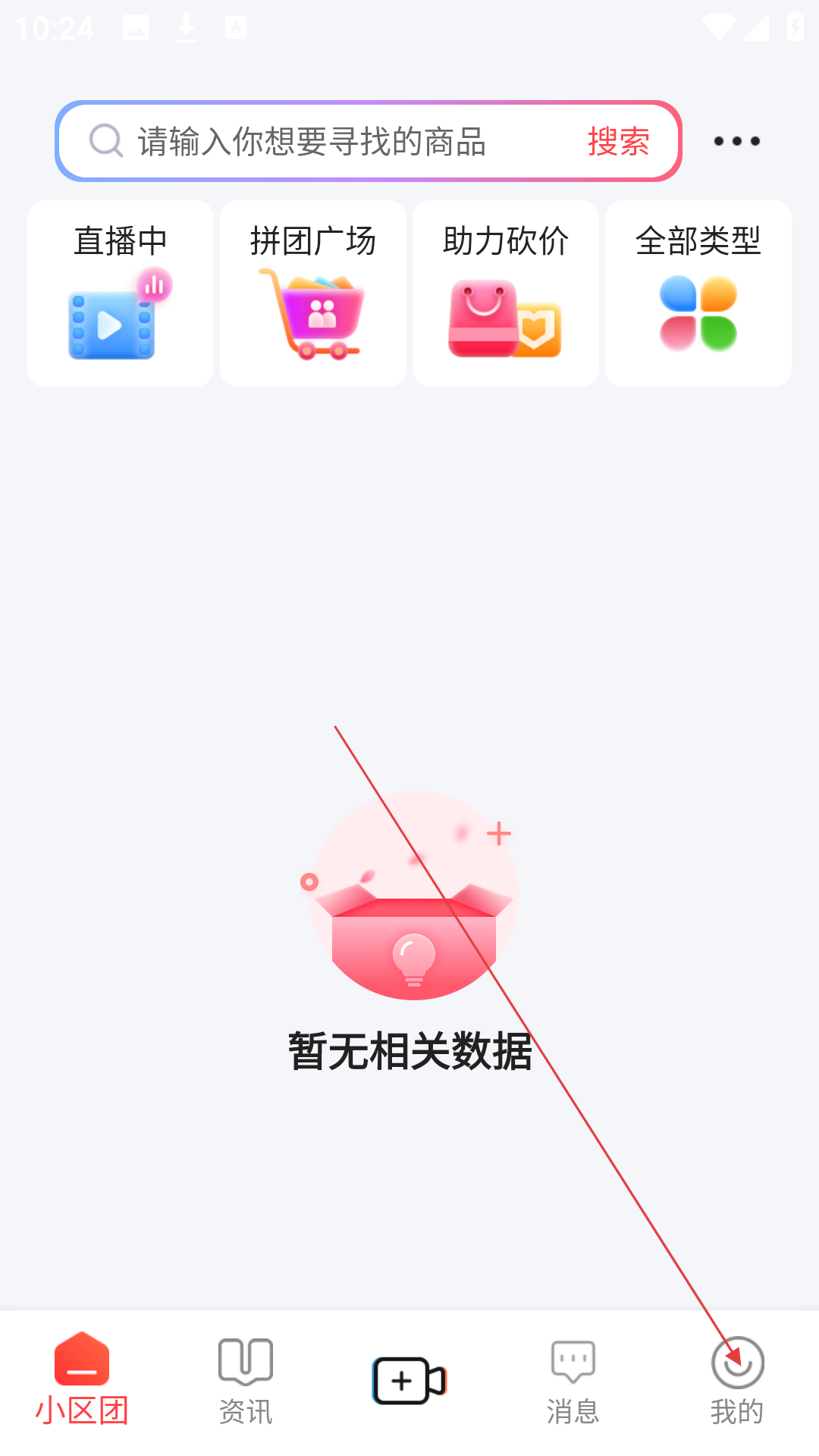819x1456 pixels.
Task: Switch to the 消息 messages tab
Action: (573, 1380)
